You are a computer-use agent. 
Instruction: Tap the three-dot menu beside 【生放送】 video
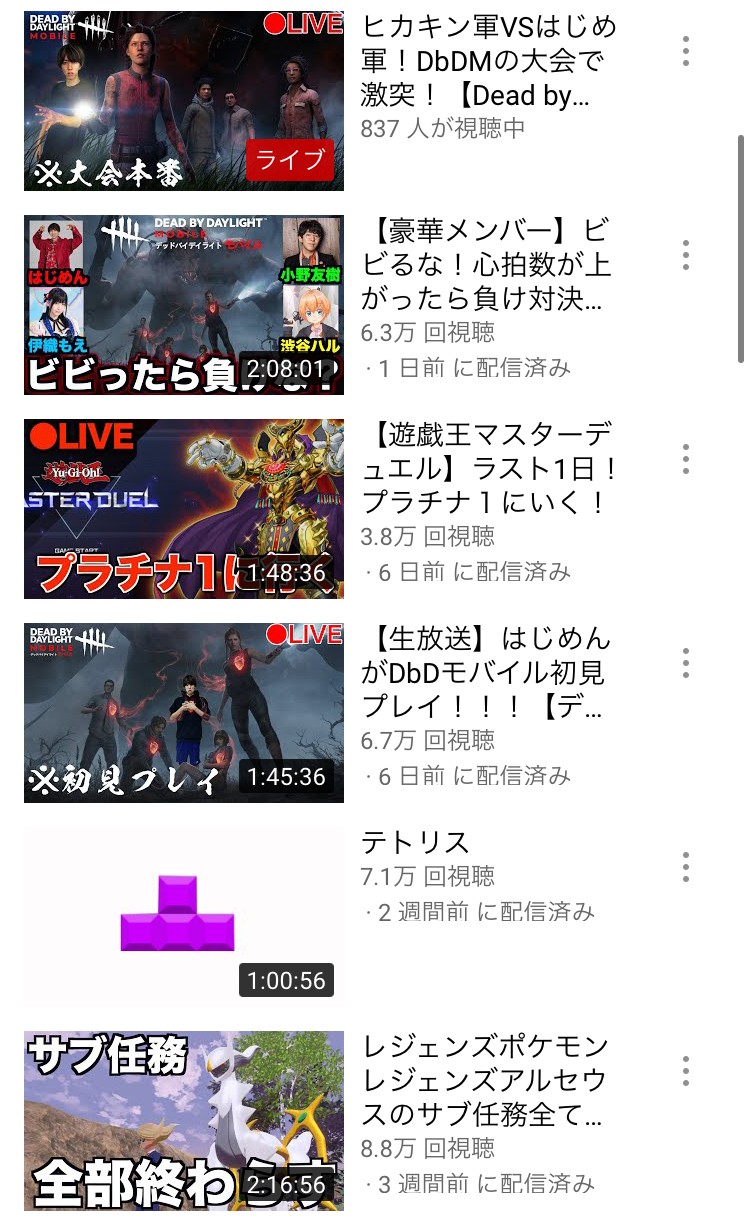pyautogui.click(x=686, y=663)
